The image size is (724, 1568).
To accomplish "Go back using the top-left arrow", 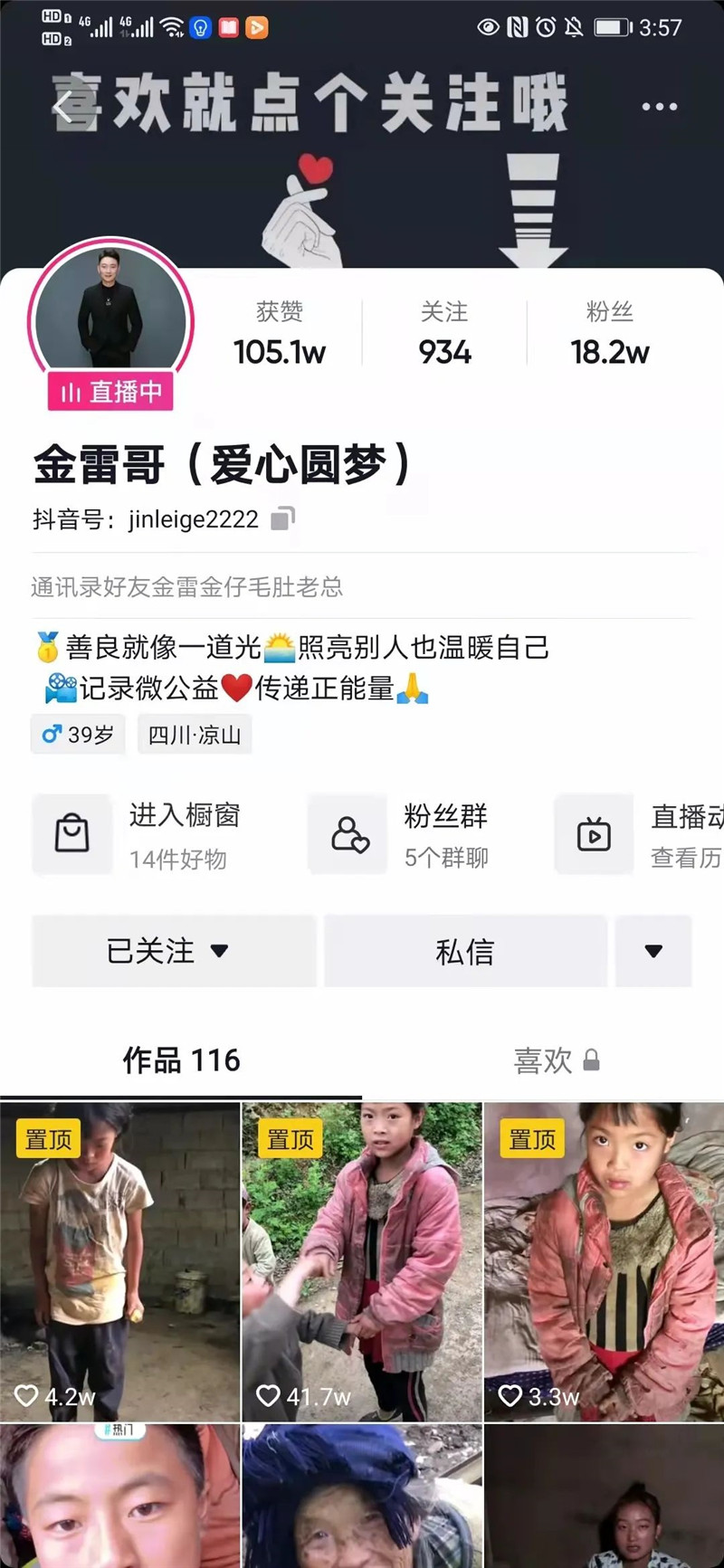I will point(62,108).
